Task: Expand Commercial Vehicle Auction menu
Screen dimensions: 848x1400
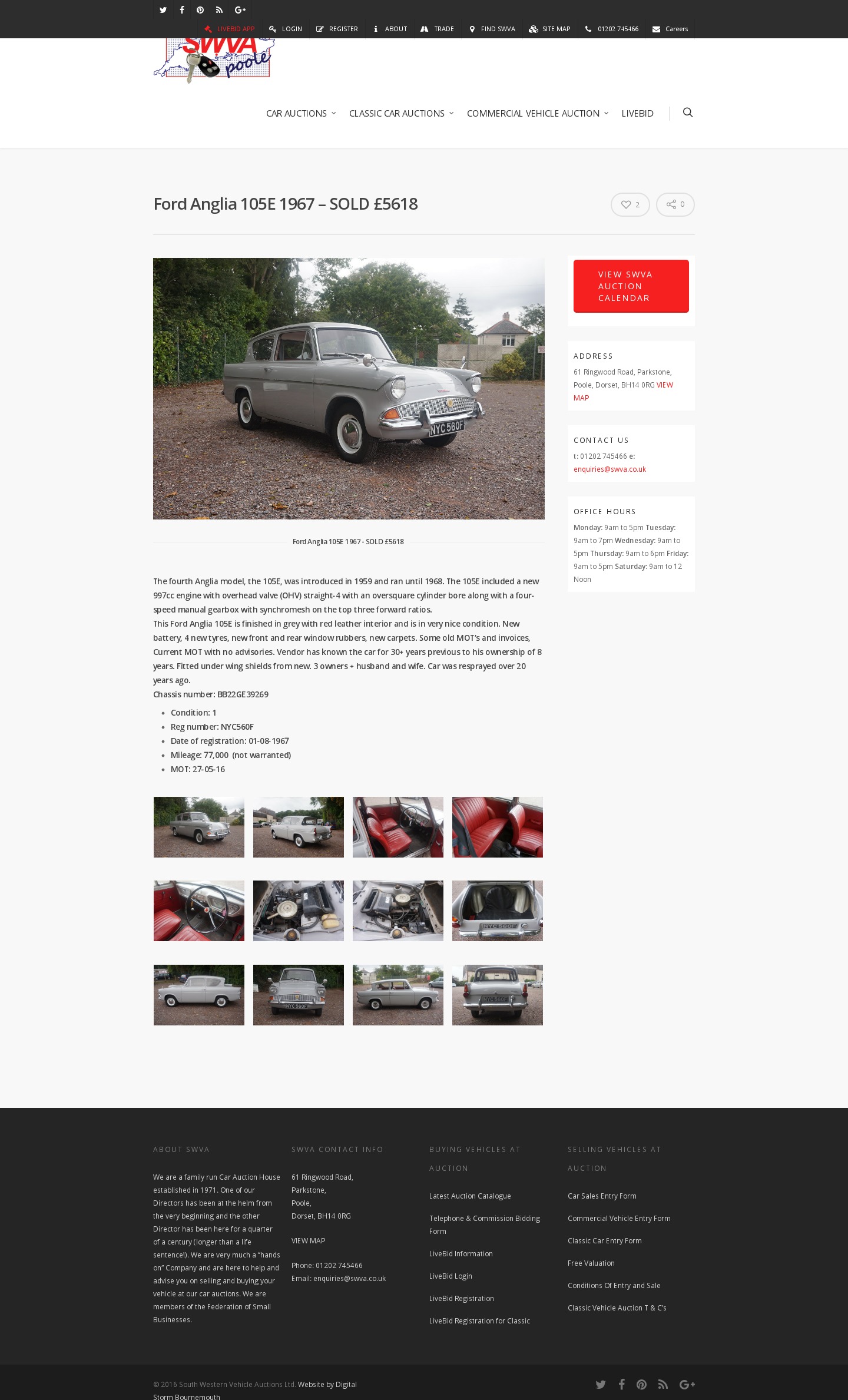Action: (x=537, y=113)
